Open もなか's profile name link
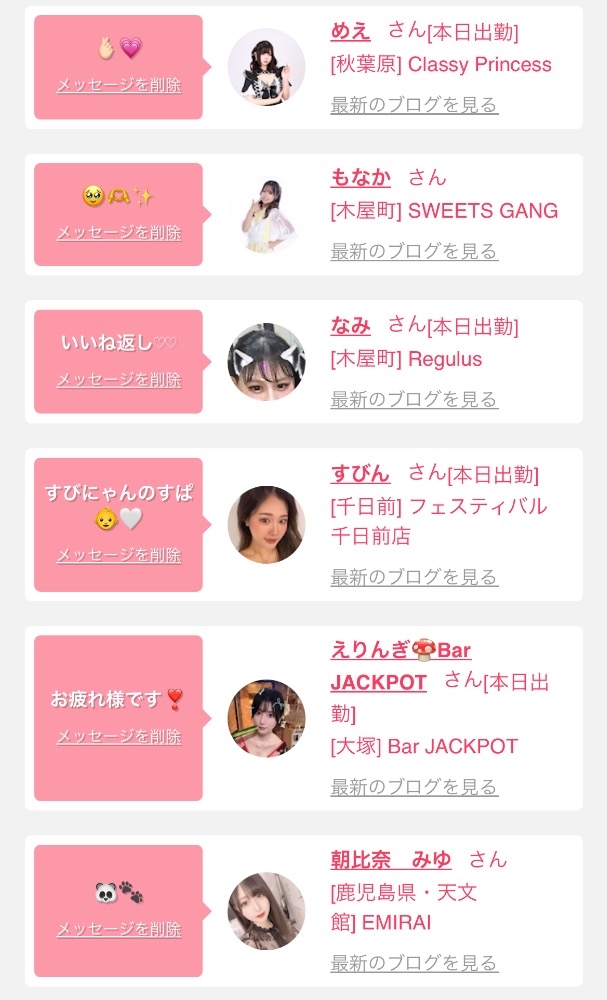This screenshot has height=1000, width=607. point(360,177)
